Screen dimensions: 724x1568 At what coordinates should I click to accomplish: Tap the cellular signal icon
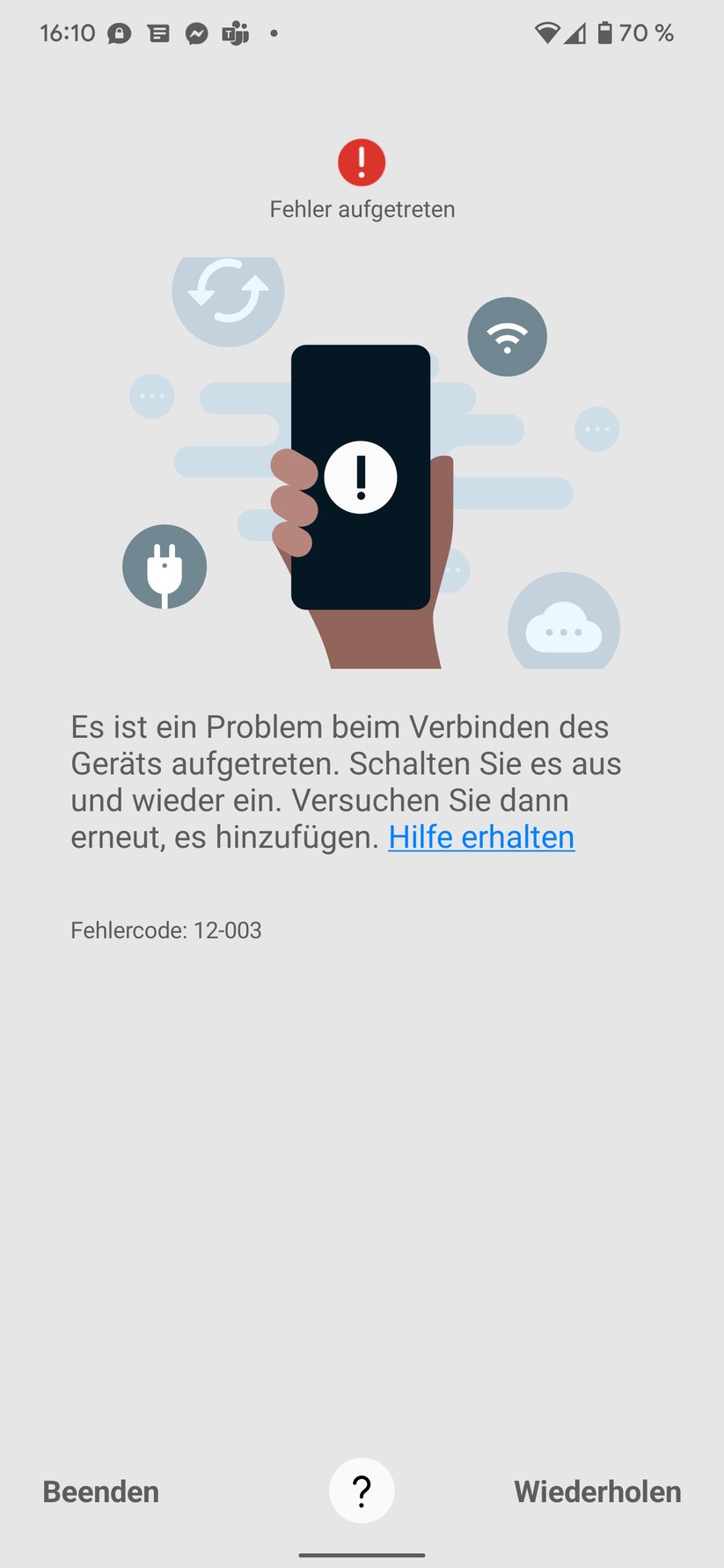575,33
